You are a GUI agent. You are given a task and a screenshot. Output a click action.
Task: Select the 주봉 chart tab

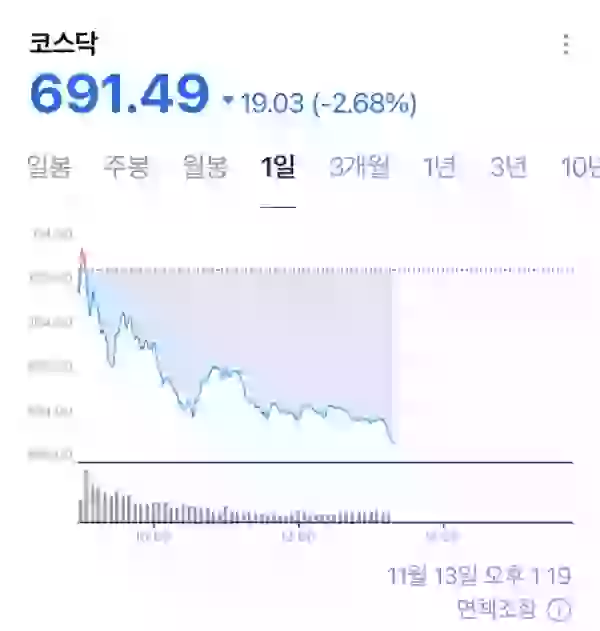point(125,167)
